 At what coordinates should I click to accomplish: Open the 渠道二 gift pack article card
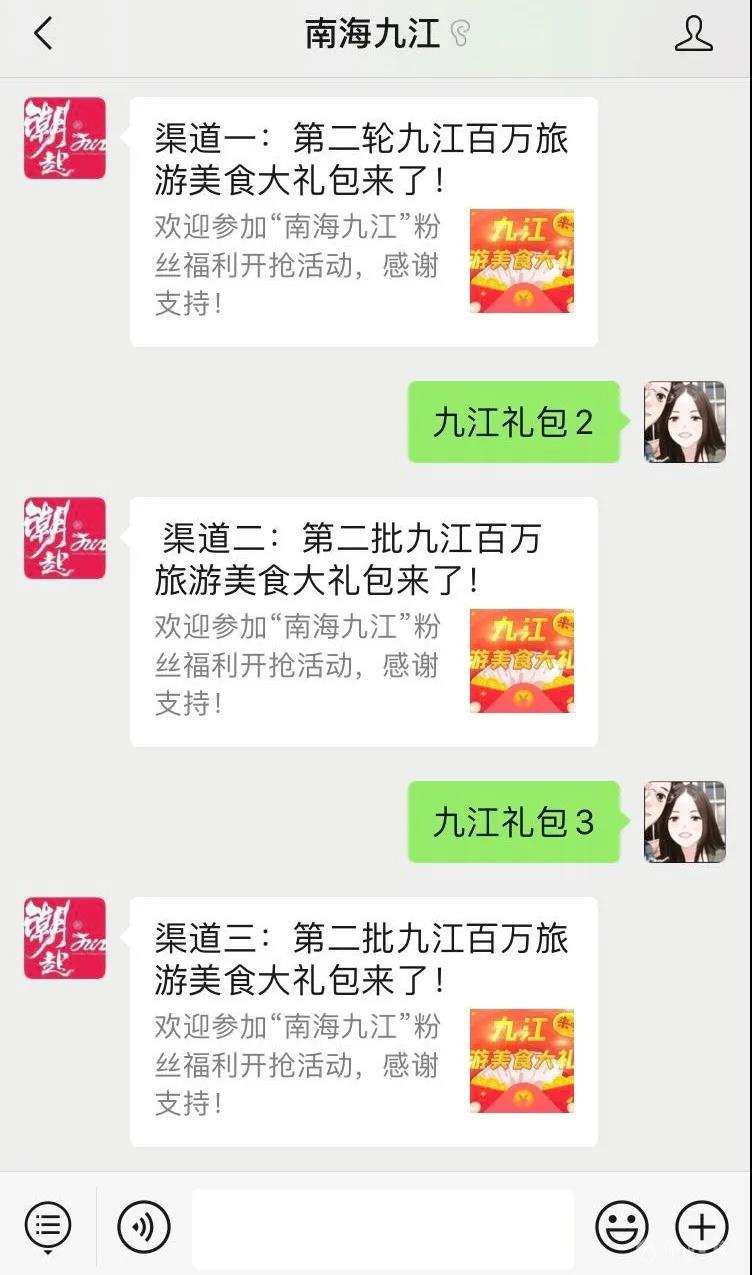[x=364, y=622]
